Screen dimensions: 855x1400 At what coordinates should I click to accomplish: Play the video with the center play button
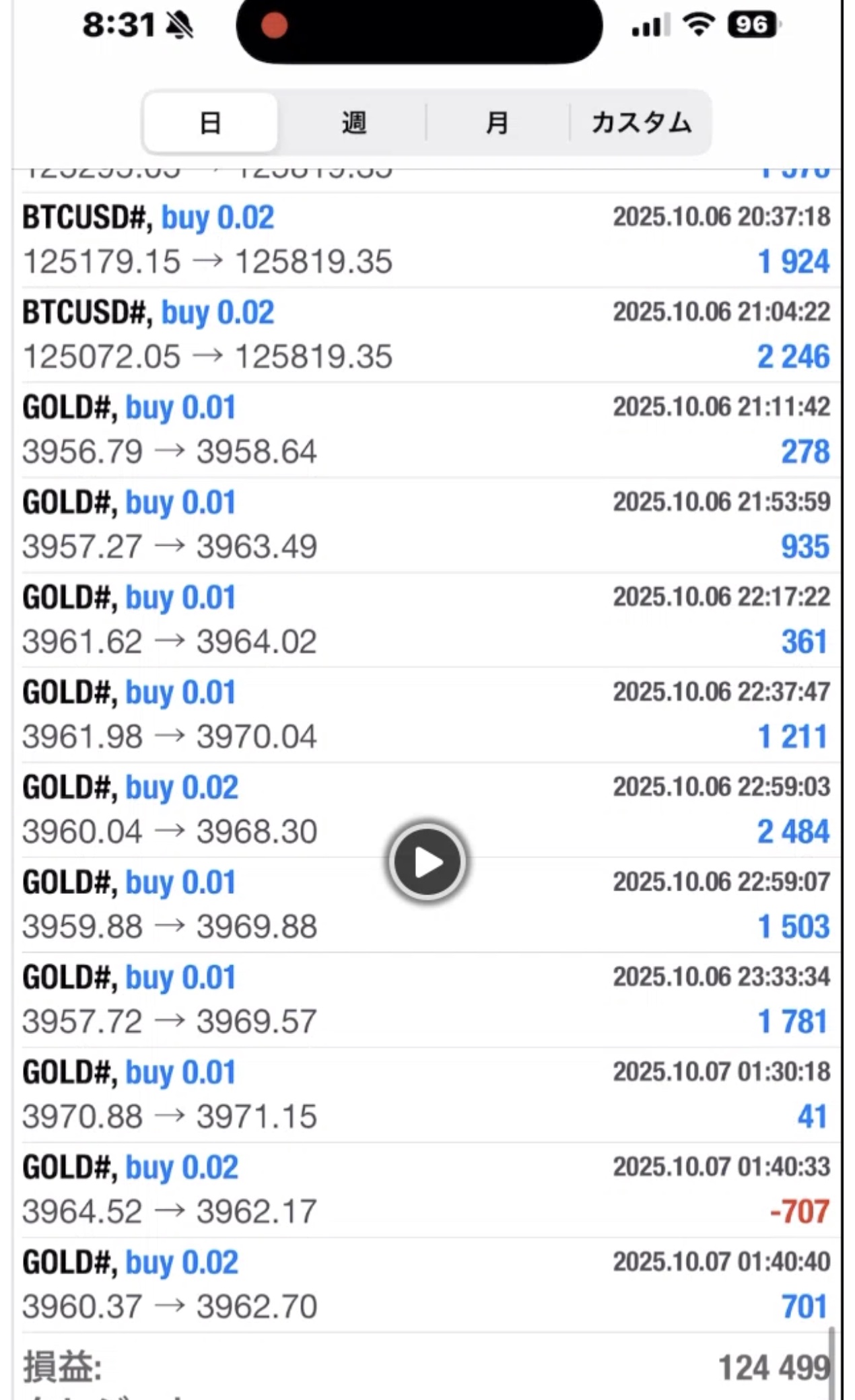tap(427, 862)
